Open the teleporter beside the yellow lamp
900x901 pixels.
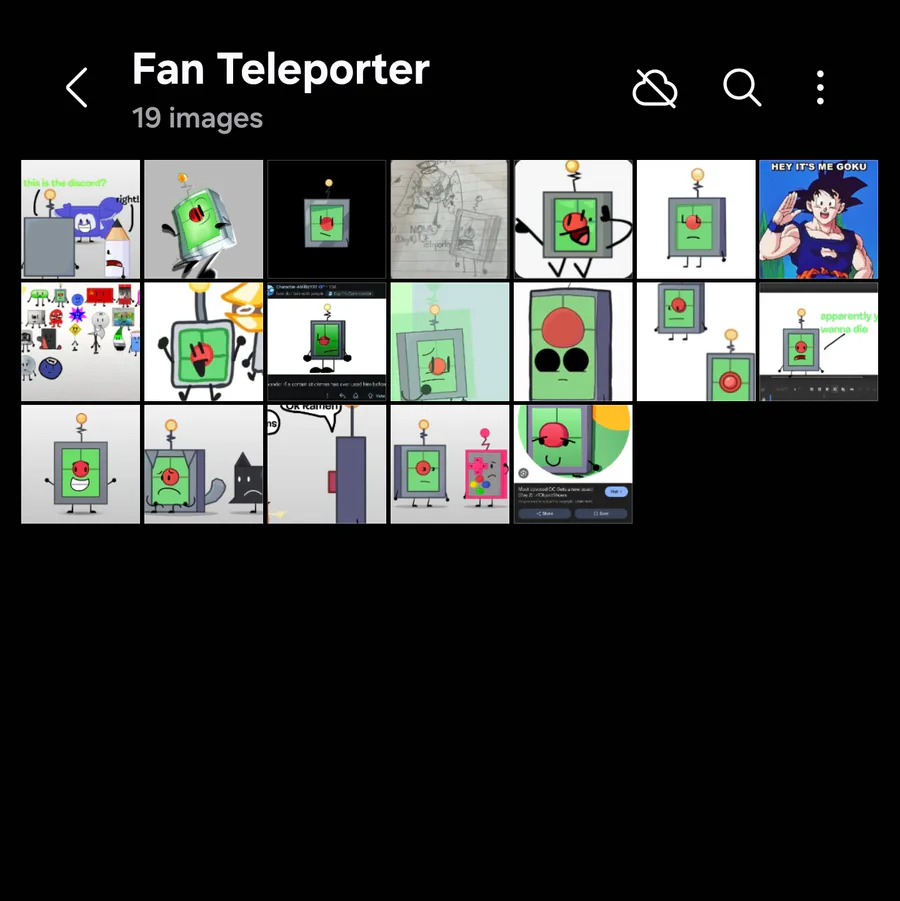pyautogui.click(x=204, y=342)
